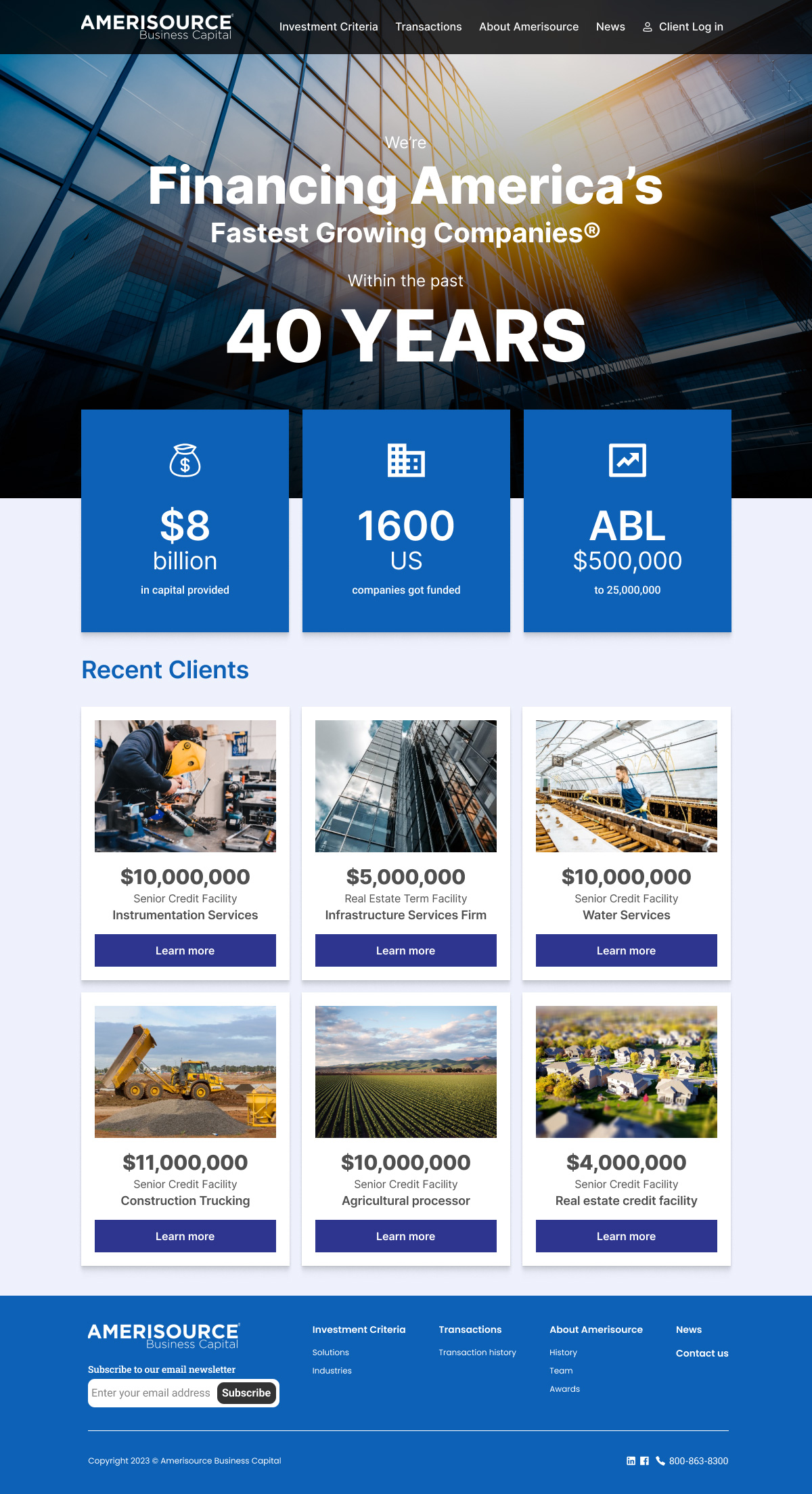The width and height of the screenshot is (812, 1494).
Task: Learn more about Agricultural processor deal
Action: 405,1236
